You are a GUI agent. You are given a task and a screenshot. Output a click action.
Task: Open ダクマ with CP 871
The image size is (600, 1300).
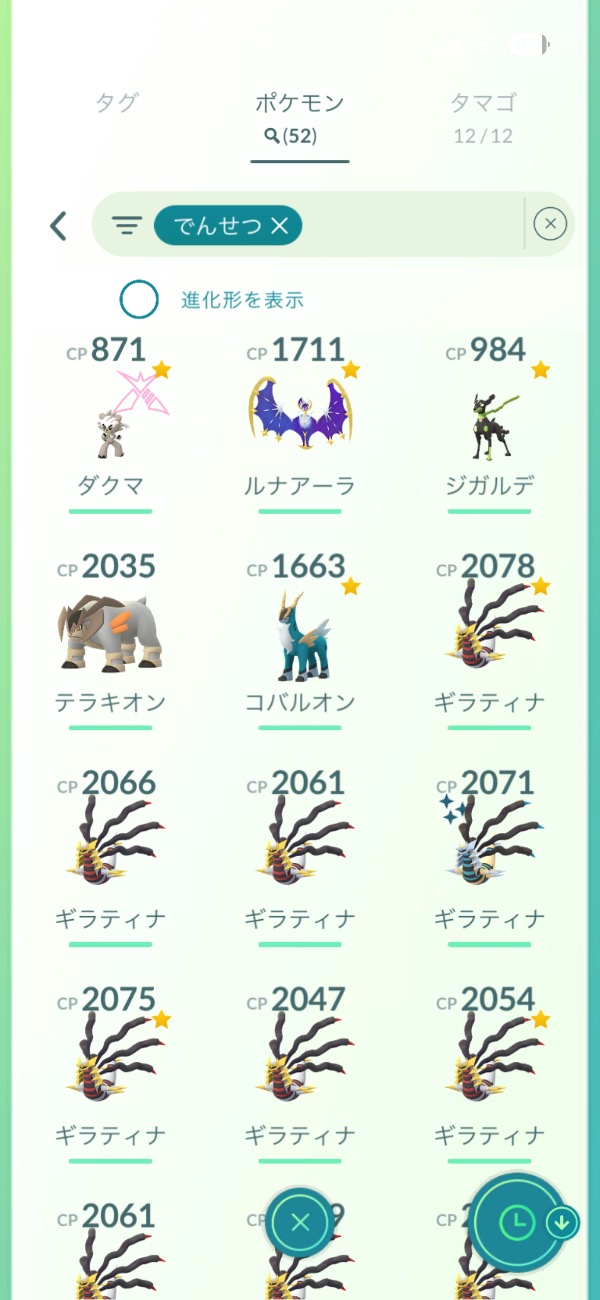click(x=110, y=420)
